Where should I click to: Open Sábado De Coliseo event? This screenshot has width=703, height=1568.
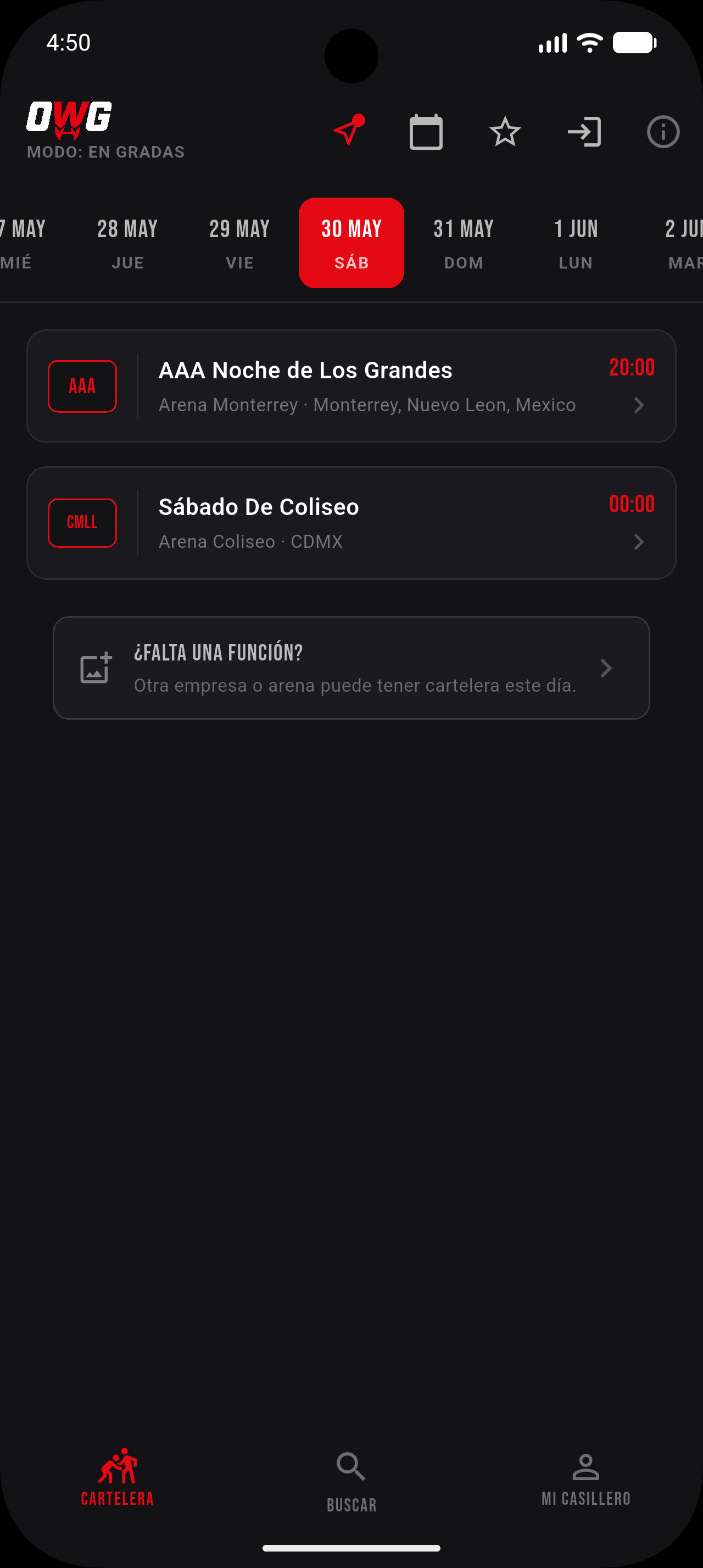coord(351,523)
